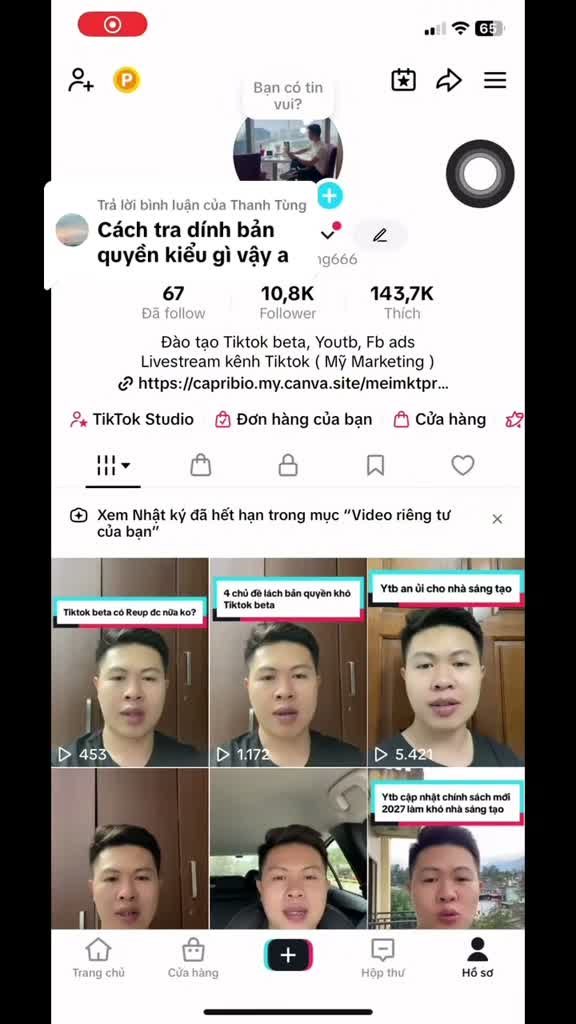Create a new video with plus button
Image resolution: width=576 pixels, height=1024 pixels.
(x=288, y=955)
